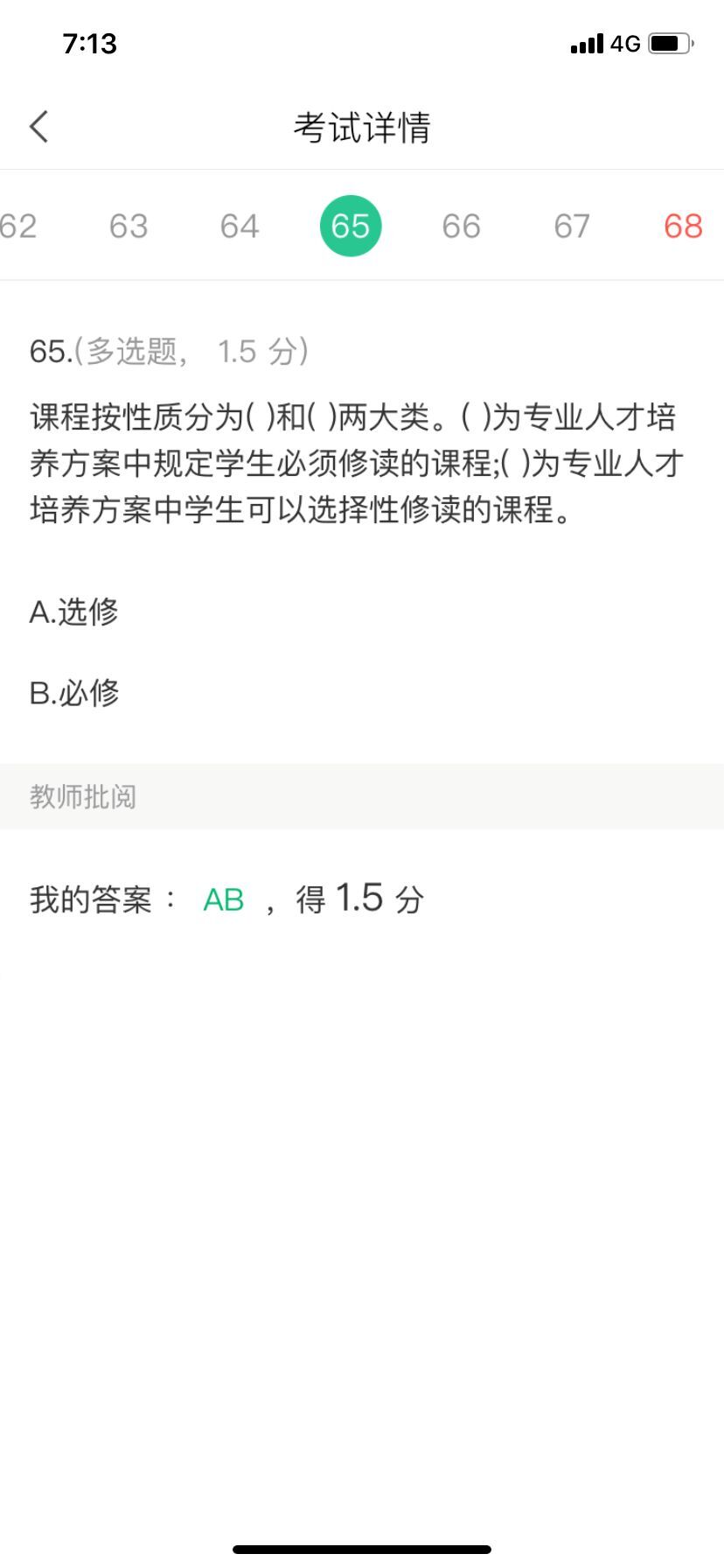The height and width of the screenshot is (1568, 724).
Task: Go to question 68 marked in red
Action: click(x=683, y=226)
